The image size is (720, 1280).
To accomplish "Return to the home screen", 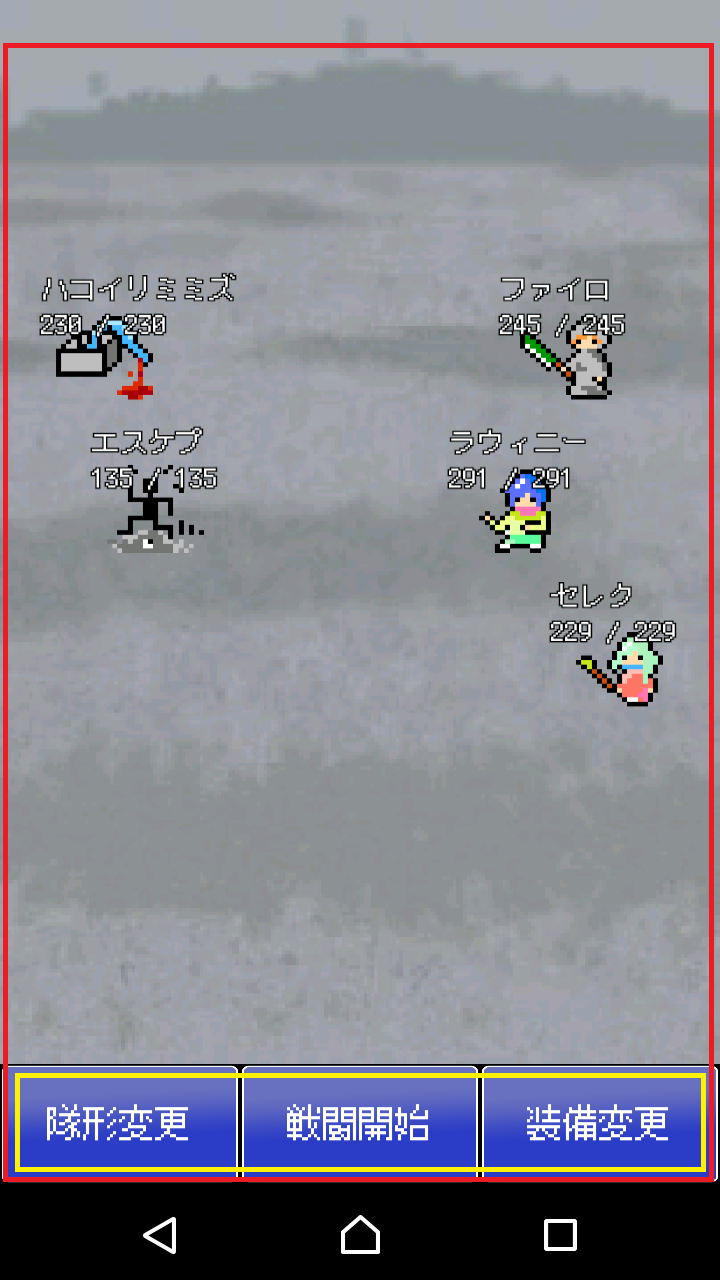I will 360,1235.
